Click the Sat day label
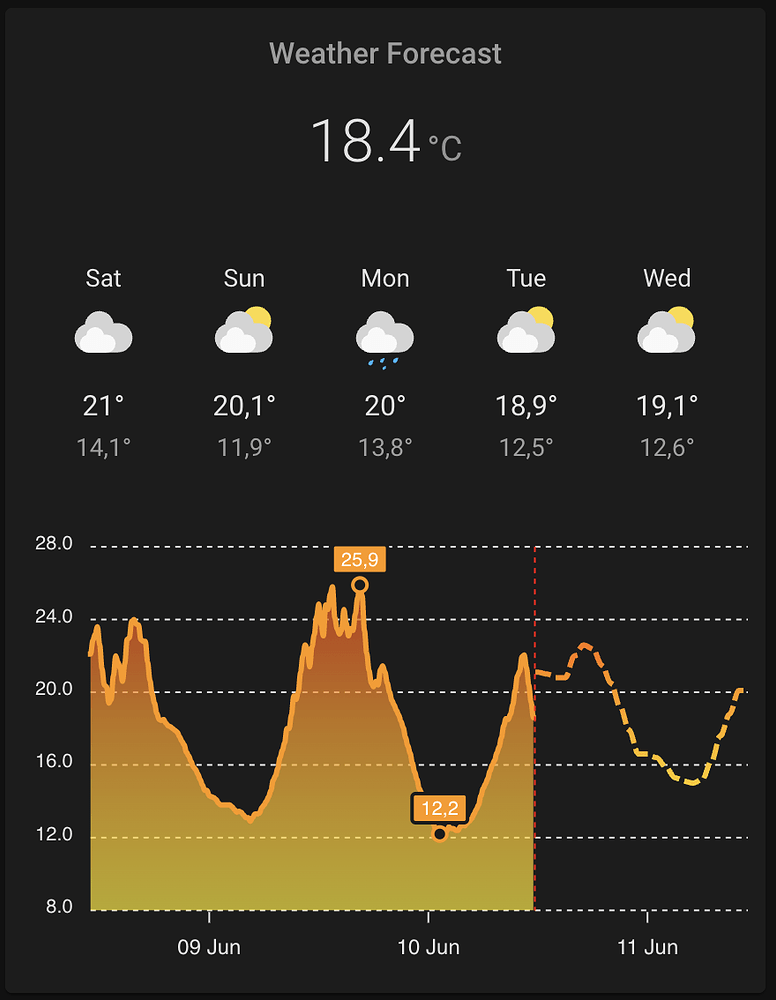Viewport: 776px width, 1000px height. pyautogui.click(x=103, y=278)
